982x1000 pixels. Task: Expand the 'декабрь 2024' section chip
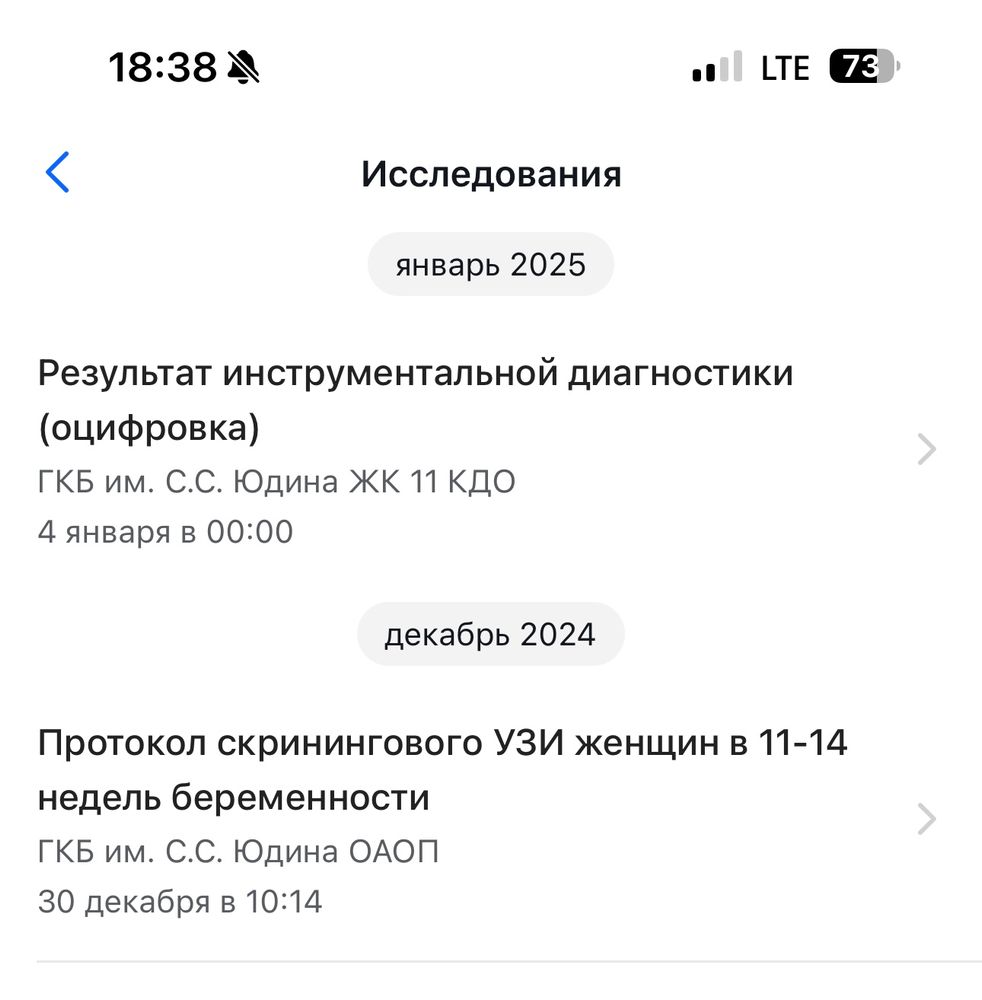(490, 633)
